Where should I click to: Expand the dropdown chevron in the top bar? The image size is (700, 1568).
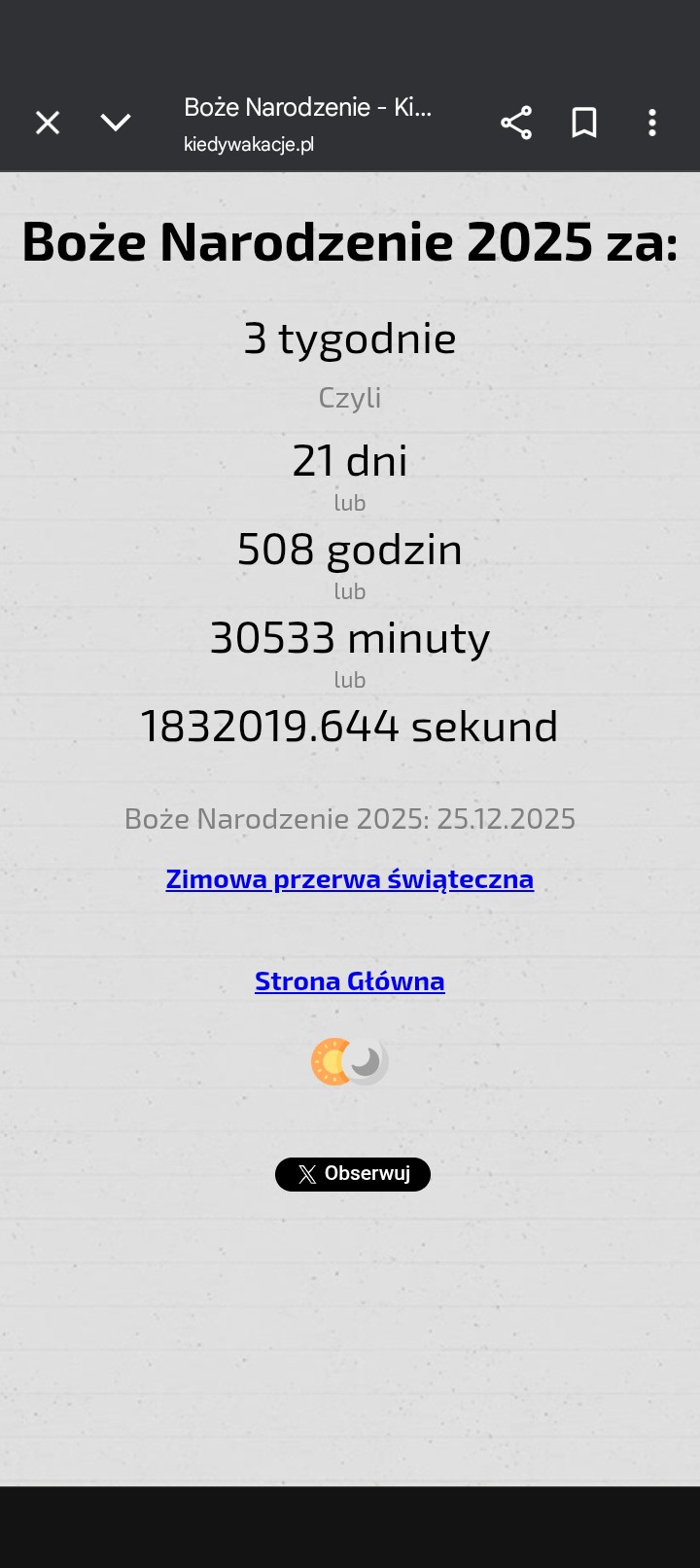click(116, 123)
